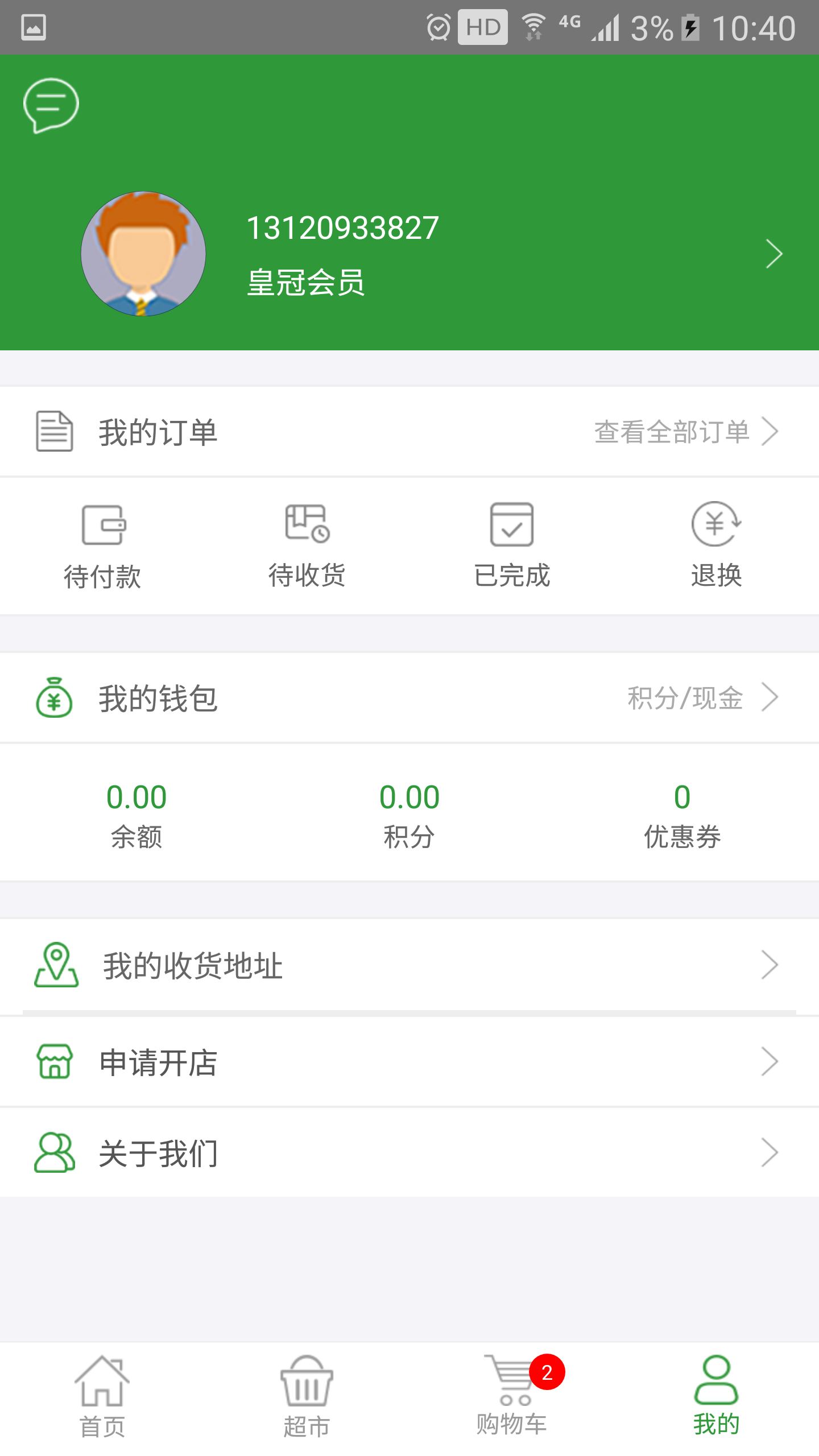The height and width of the screenshot is (1456, 819).
Task: Click the money bag icon beside 我的钱包
Action: coord(54,698)
